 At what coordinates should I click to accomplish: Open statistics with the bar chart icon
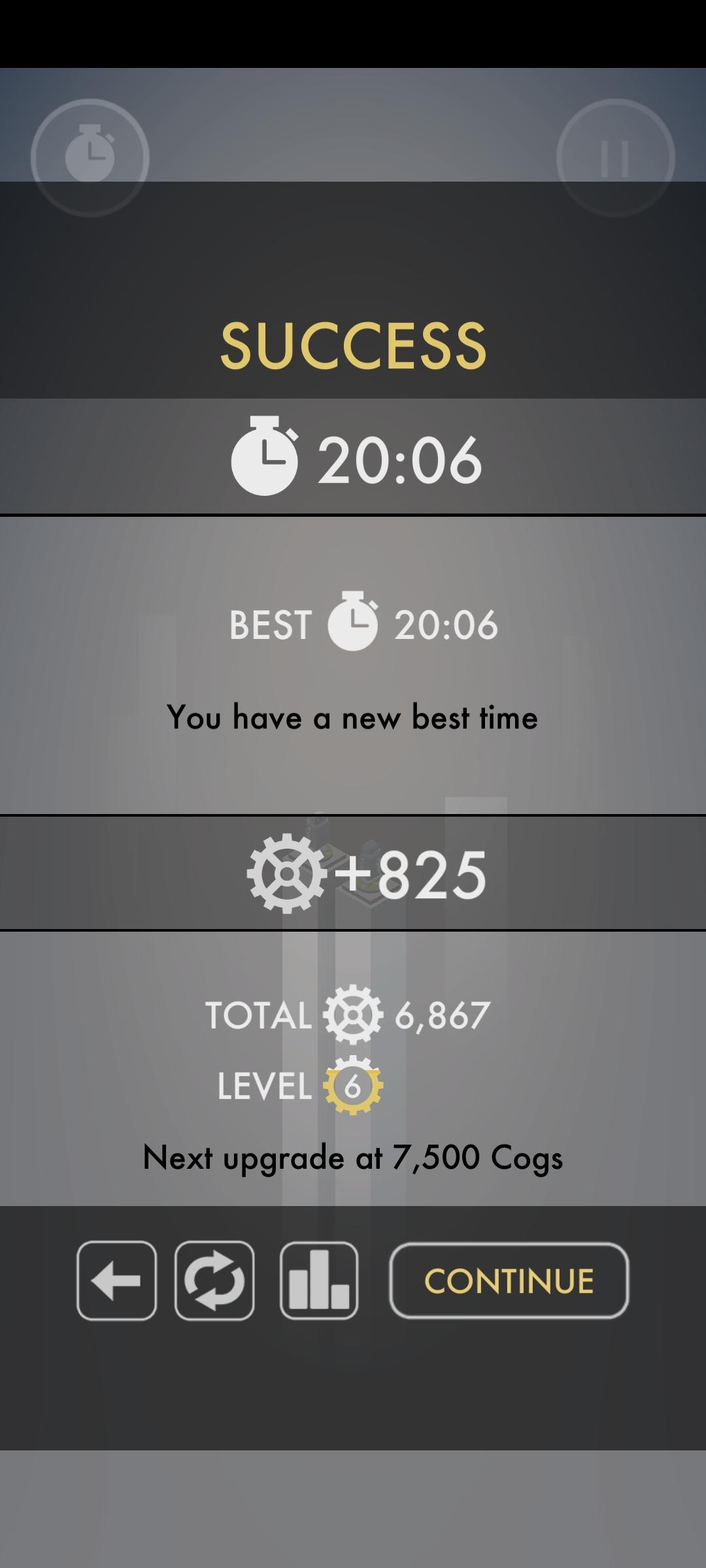(x=318, y=1280)
